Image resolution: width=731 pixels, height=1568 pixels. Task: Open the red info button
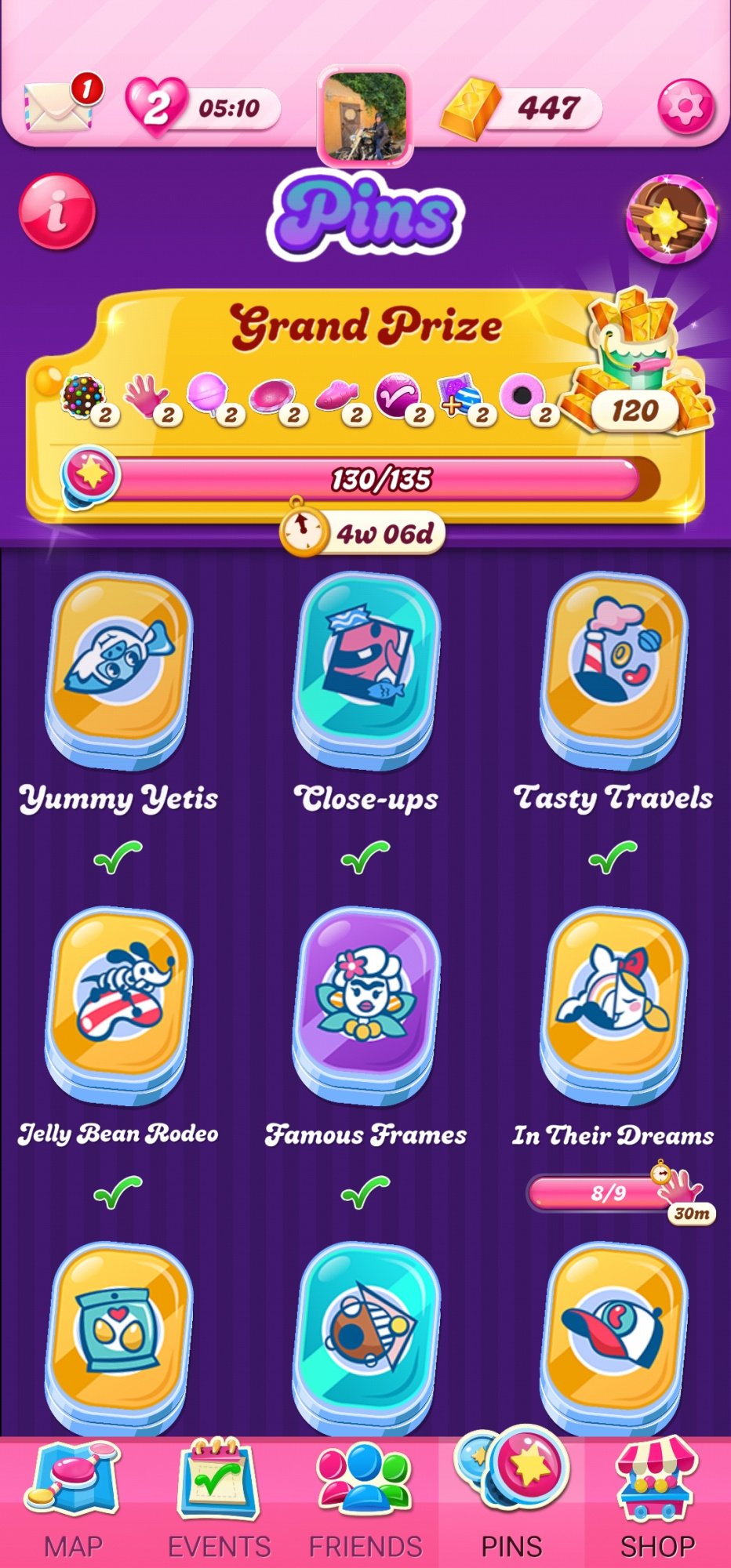coord(57,212)
